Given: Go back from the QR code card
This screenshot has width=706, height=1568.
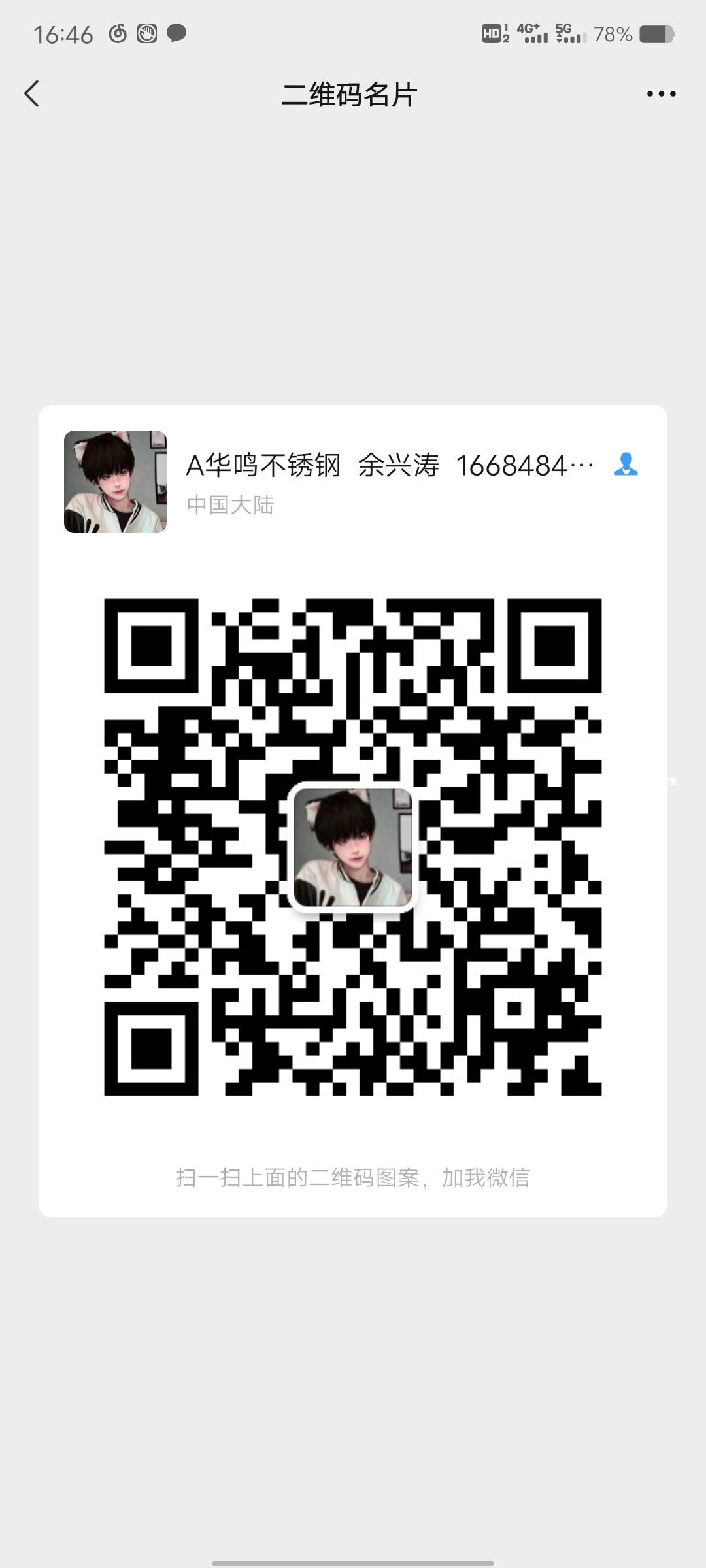Looking at the screenshot, I should [x=32, y=93].
